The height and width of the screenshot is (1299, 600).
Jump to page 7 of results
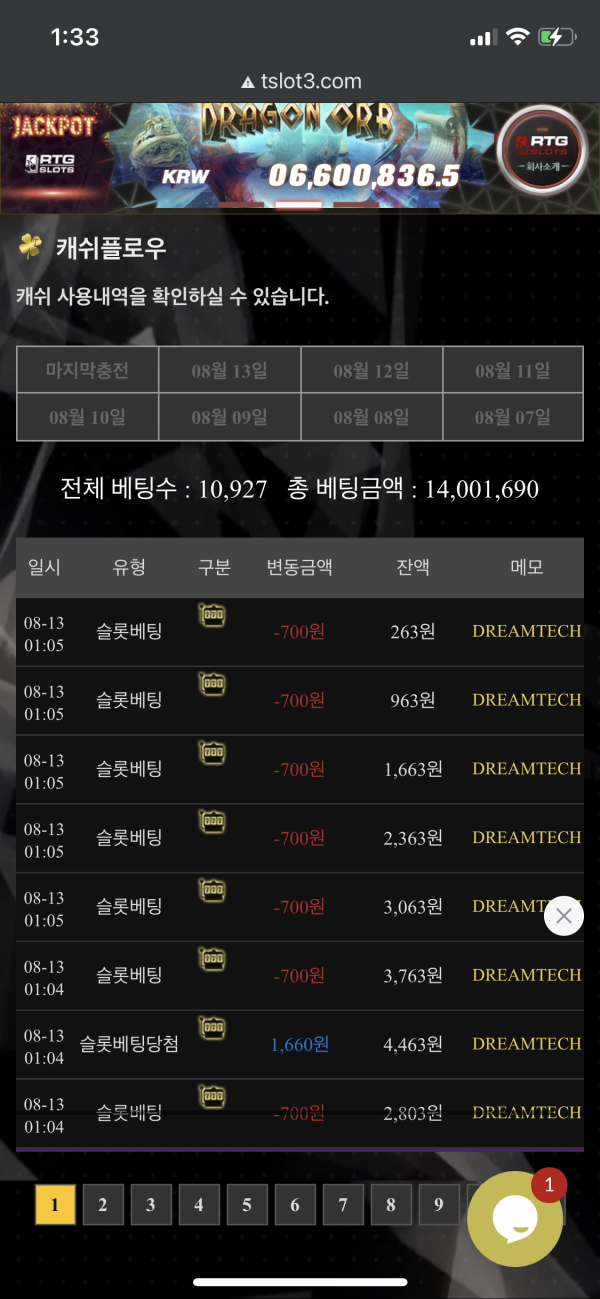[x=343, y=1205]
